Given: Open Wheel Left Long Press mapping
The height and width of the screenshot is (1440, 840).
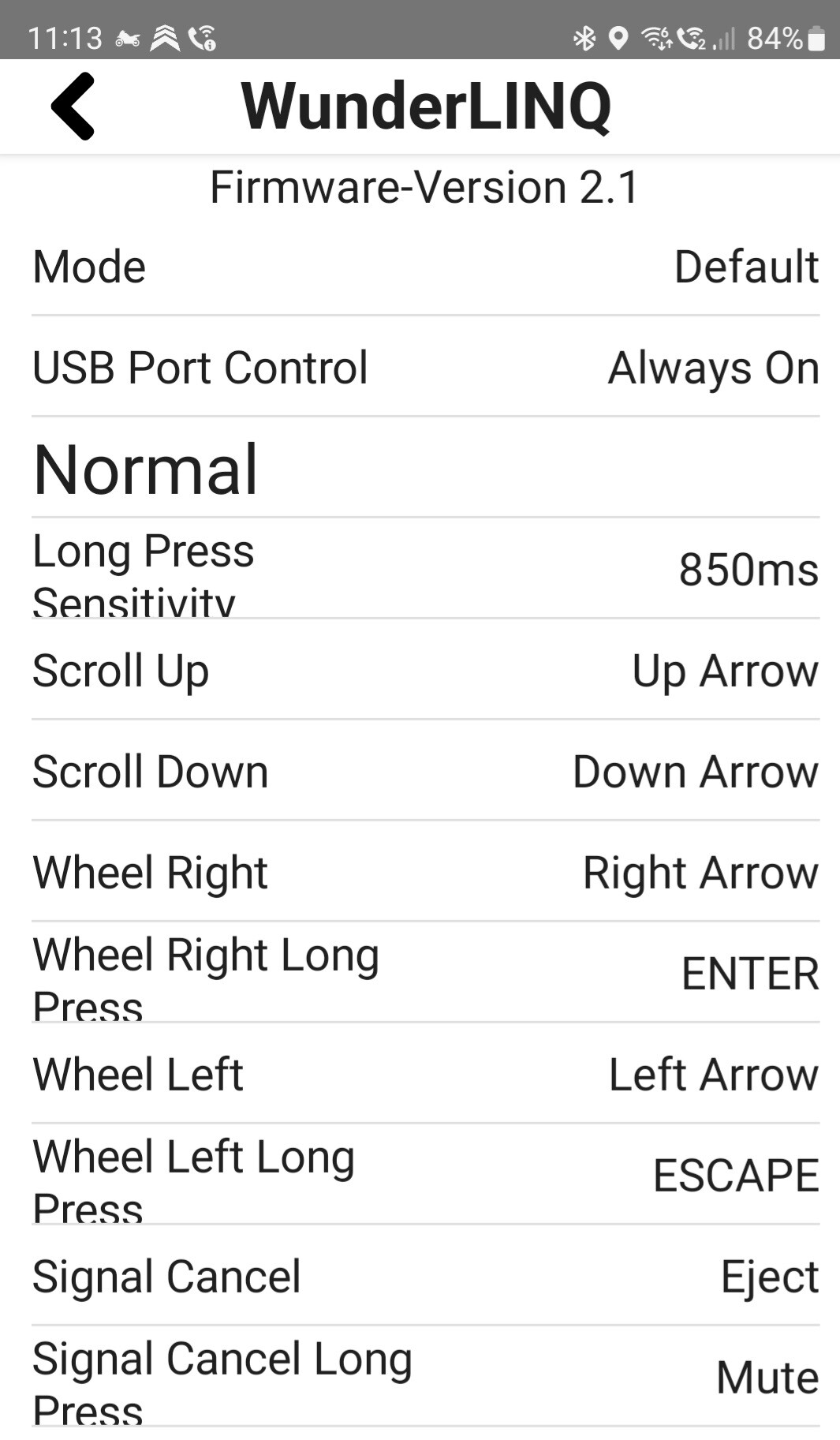Looking at the screenshot, I should click(426, 1175).
